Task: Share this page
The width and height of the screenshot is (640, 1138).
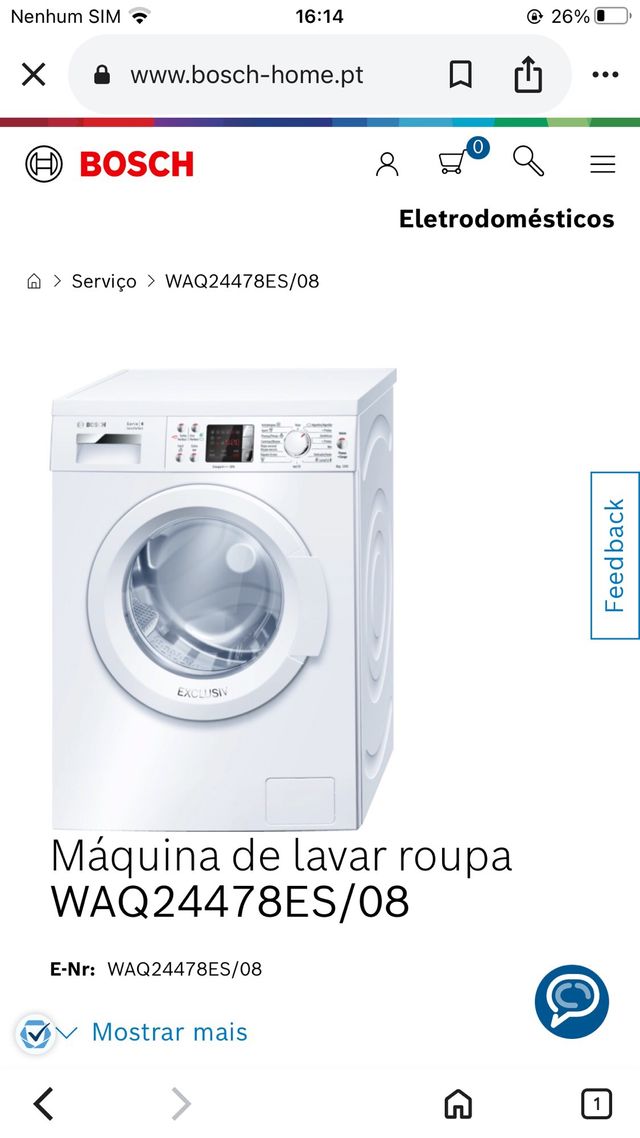Action: [x=528, y=75]
